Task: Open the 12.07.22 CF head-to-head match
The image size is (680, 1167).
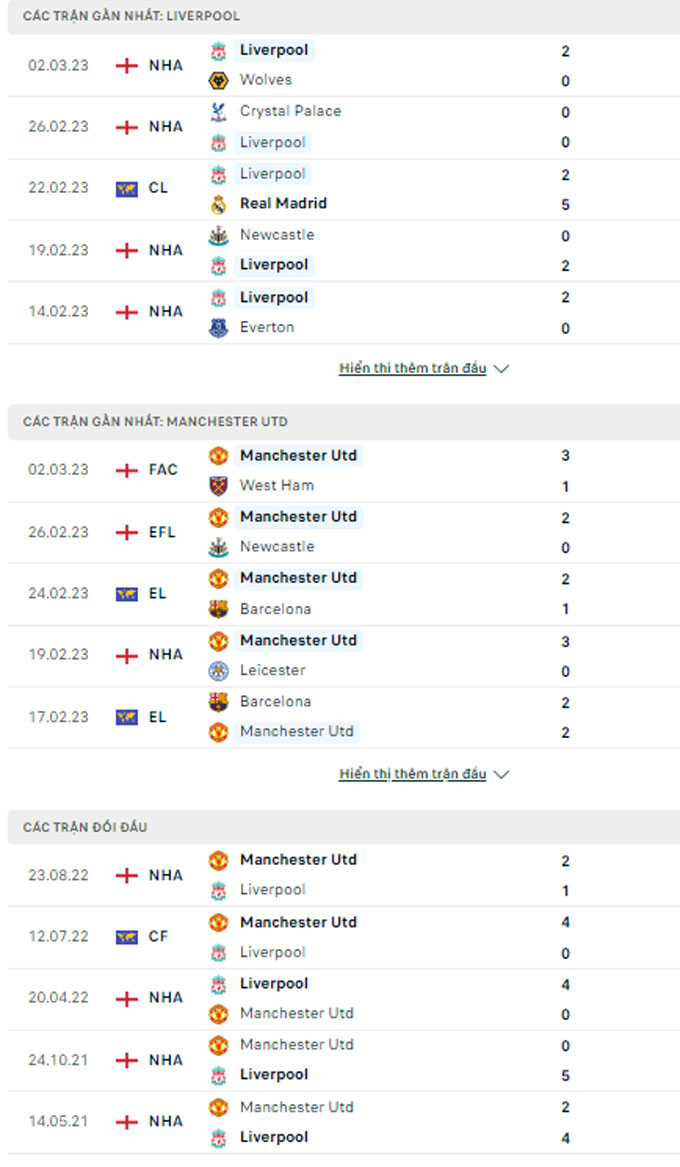Action: click(x=344, y=937)
